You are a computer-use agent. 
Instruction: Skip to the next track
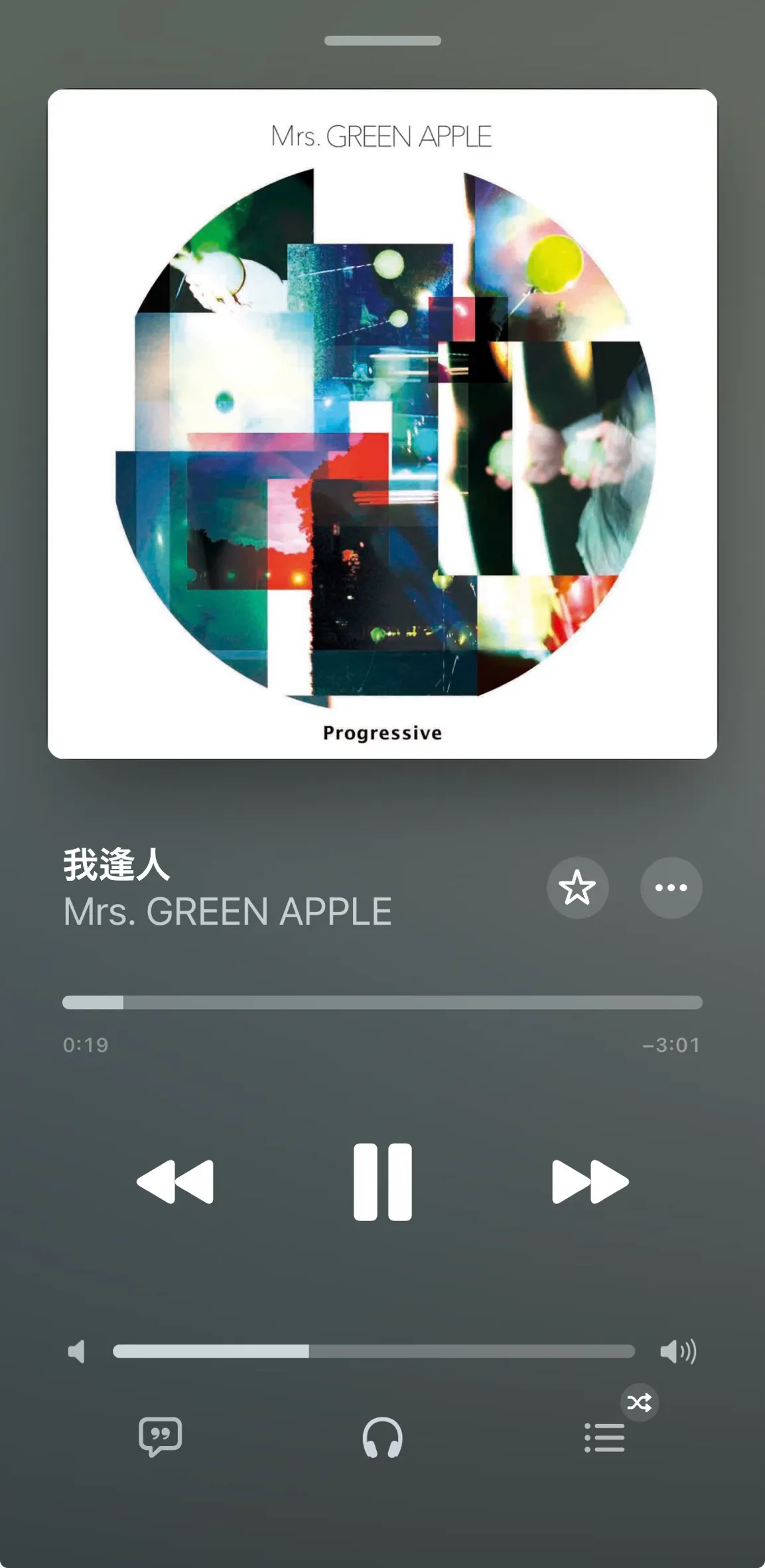pos(591,1181)
